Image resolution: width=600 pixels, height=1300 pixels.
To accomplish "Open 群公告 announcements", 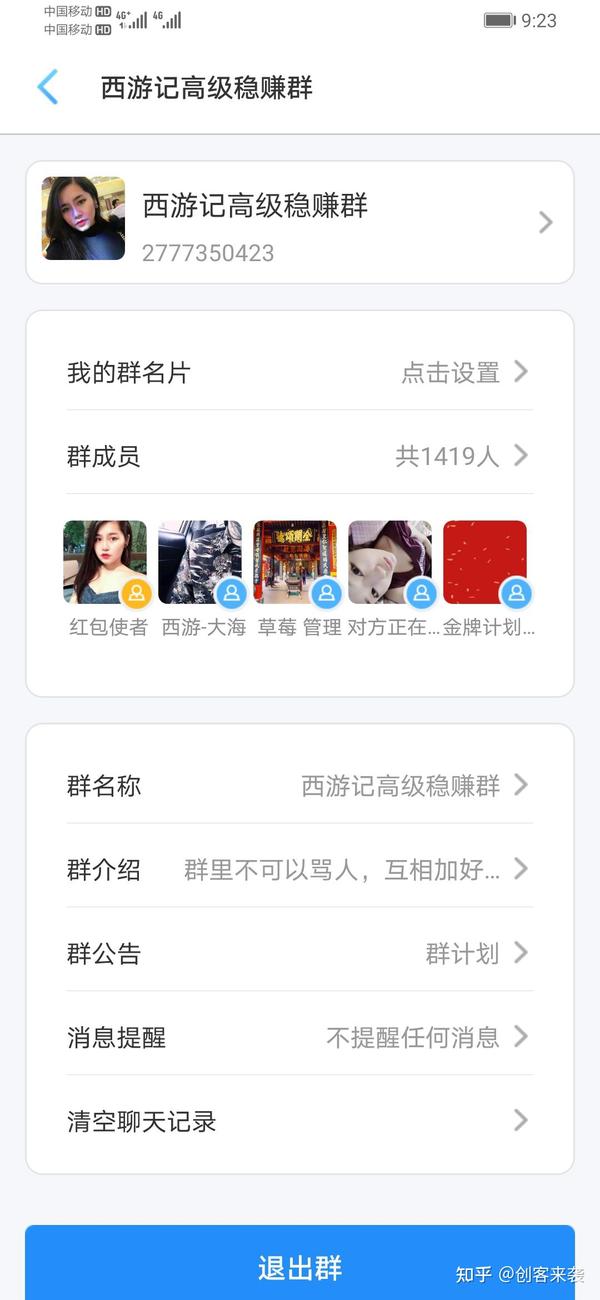I will click(300, 954).
